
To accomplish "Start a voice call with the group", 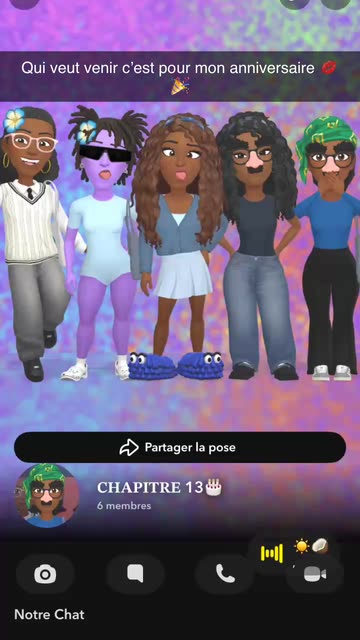I will coord(225,574).
